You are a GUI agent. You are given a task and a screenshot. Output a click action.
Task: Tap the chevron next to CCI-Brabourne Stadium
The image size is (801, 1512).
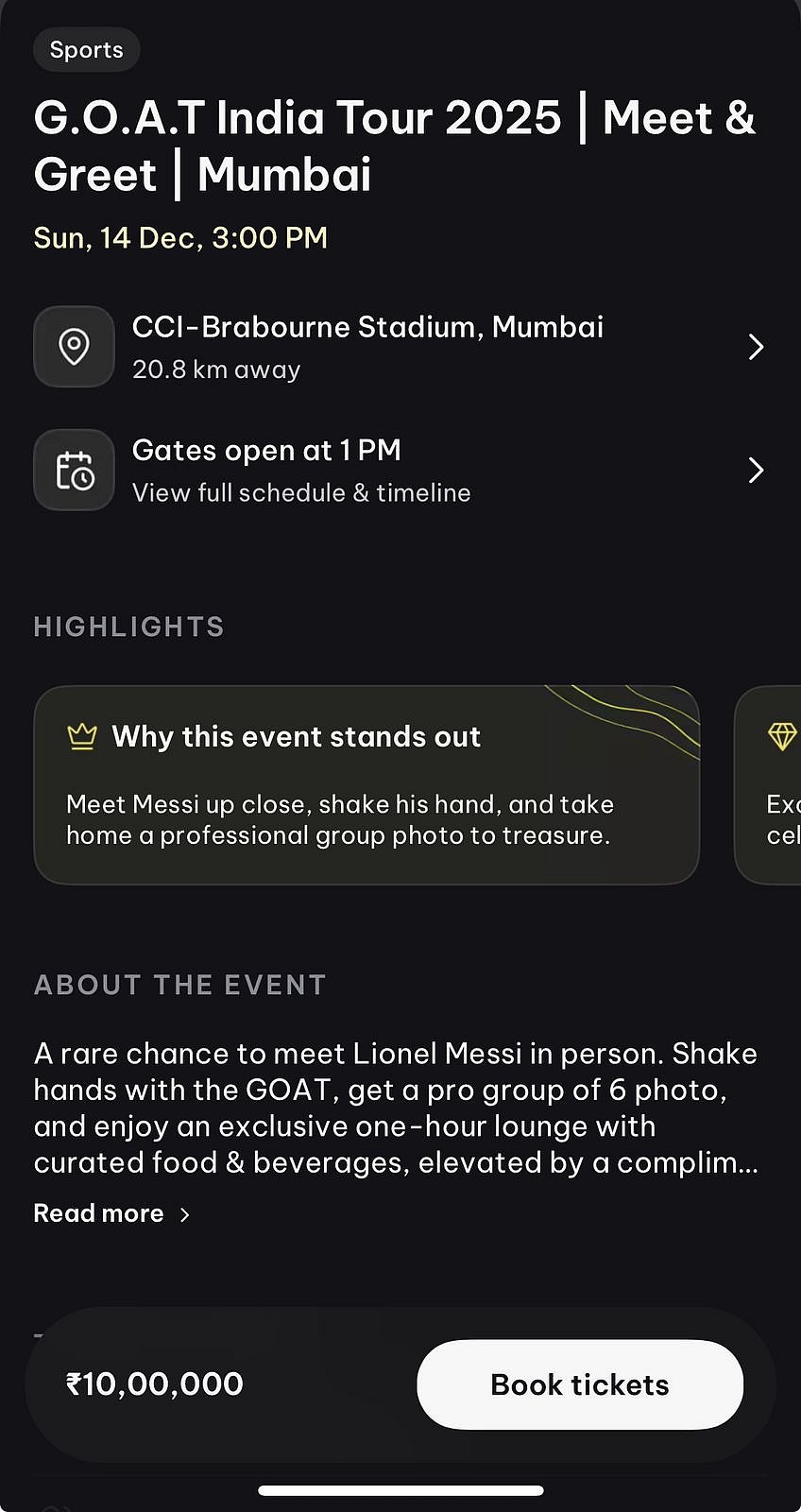pos(755,347)
